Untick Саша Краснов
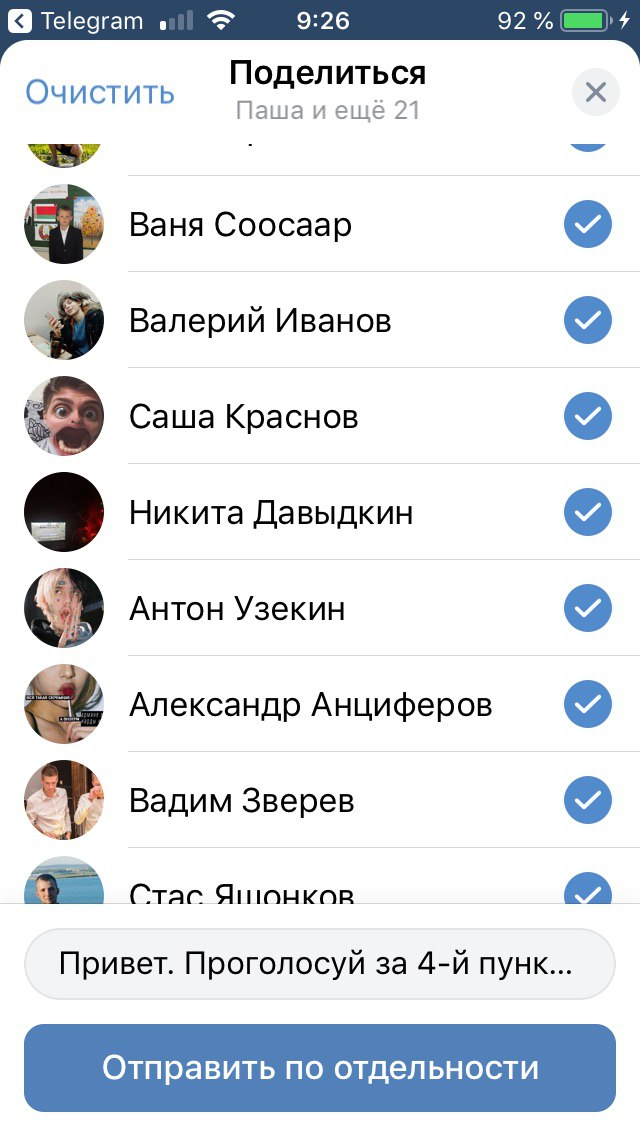 [588, 417]
